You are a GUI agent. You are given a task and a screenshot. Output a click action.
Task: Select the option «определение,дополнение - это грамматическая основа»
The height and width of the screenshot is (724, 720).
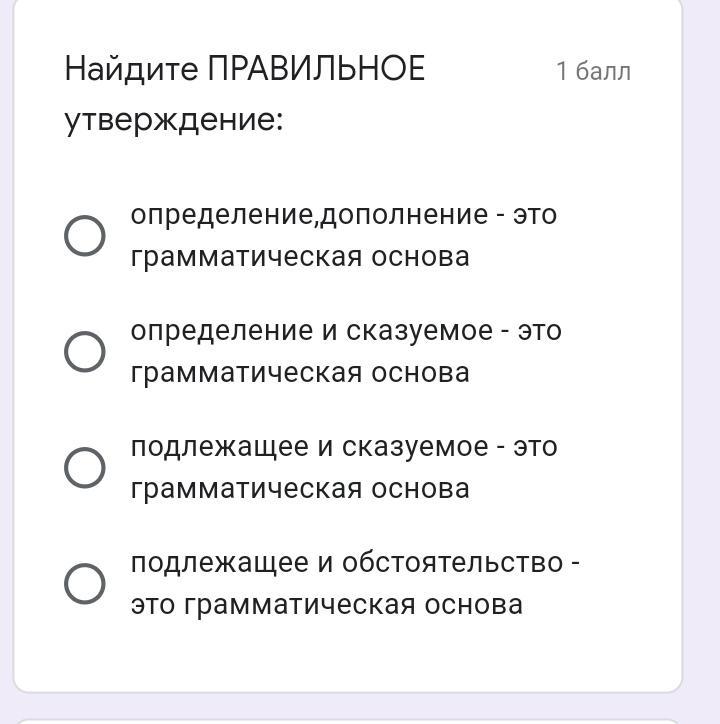tap(85, 235)
